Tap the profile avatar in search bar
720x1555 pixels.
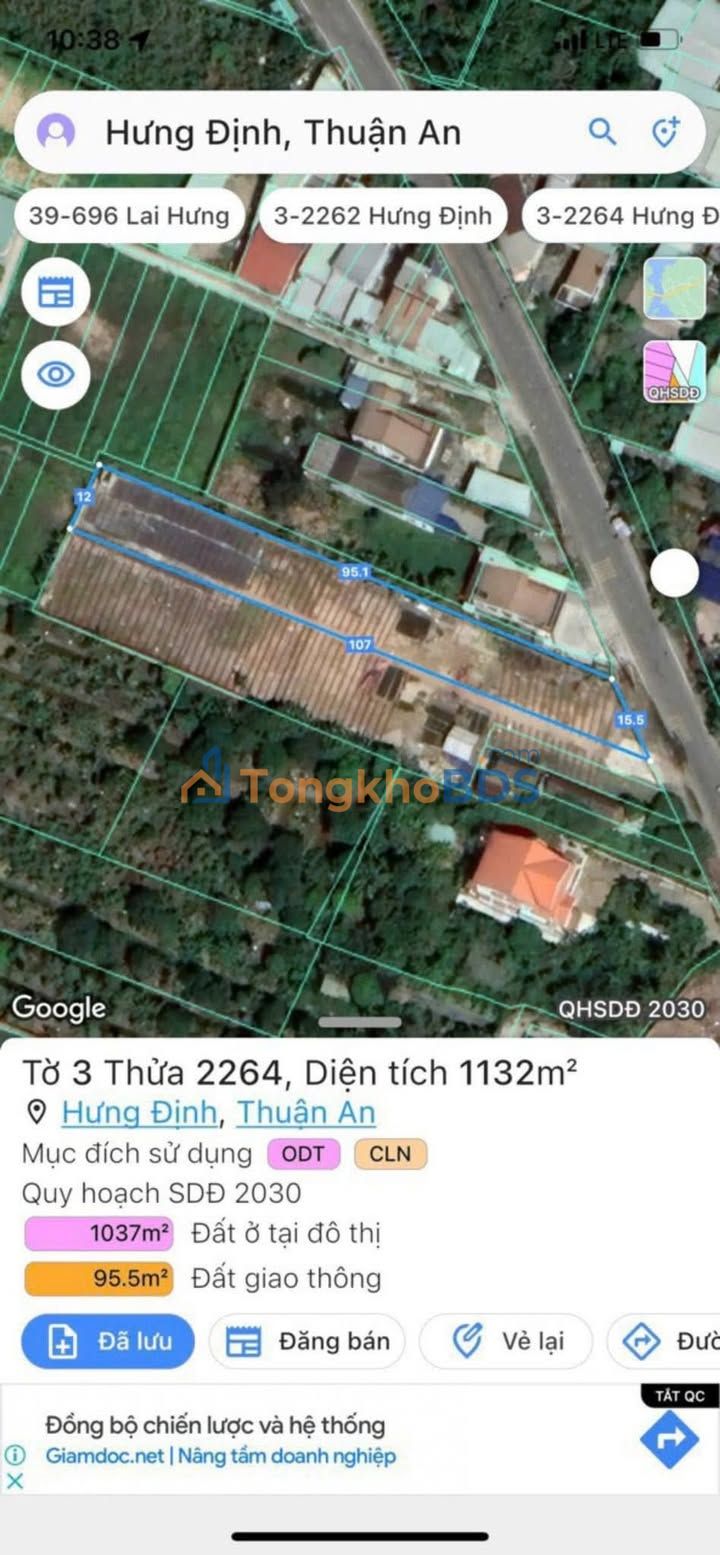[x=56, y=132]
